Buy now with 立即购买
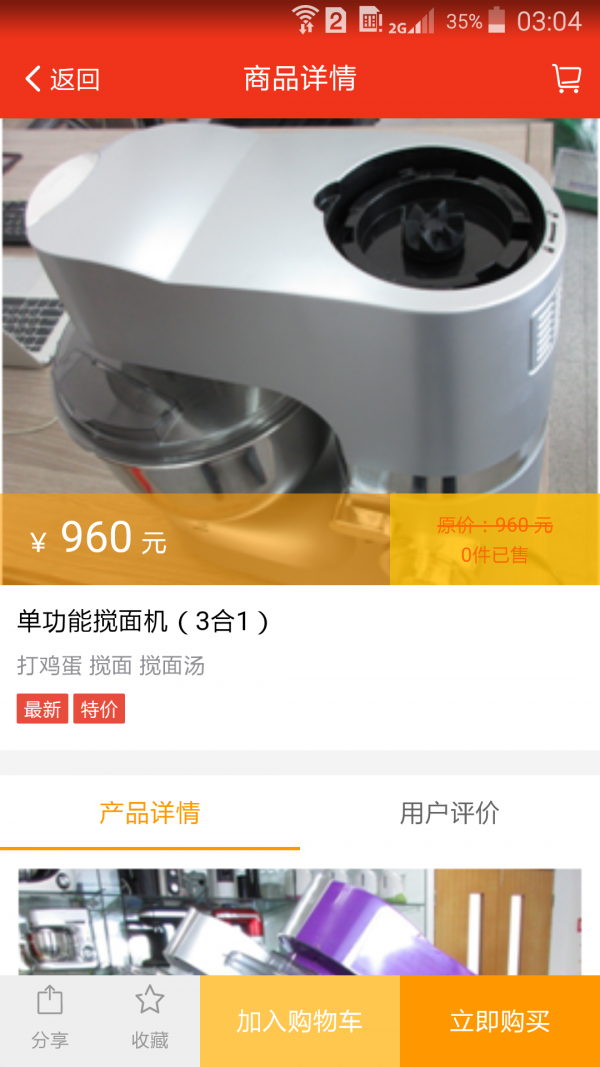The width and height of the screenshot is (600, 1067). click(x=500, y=1021)
